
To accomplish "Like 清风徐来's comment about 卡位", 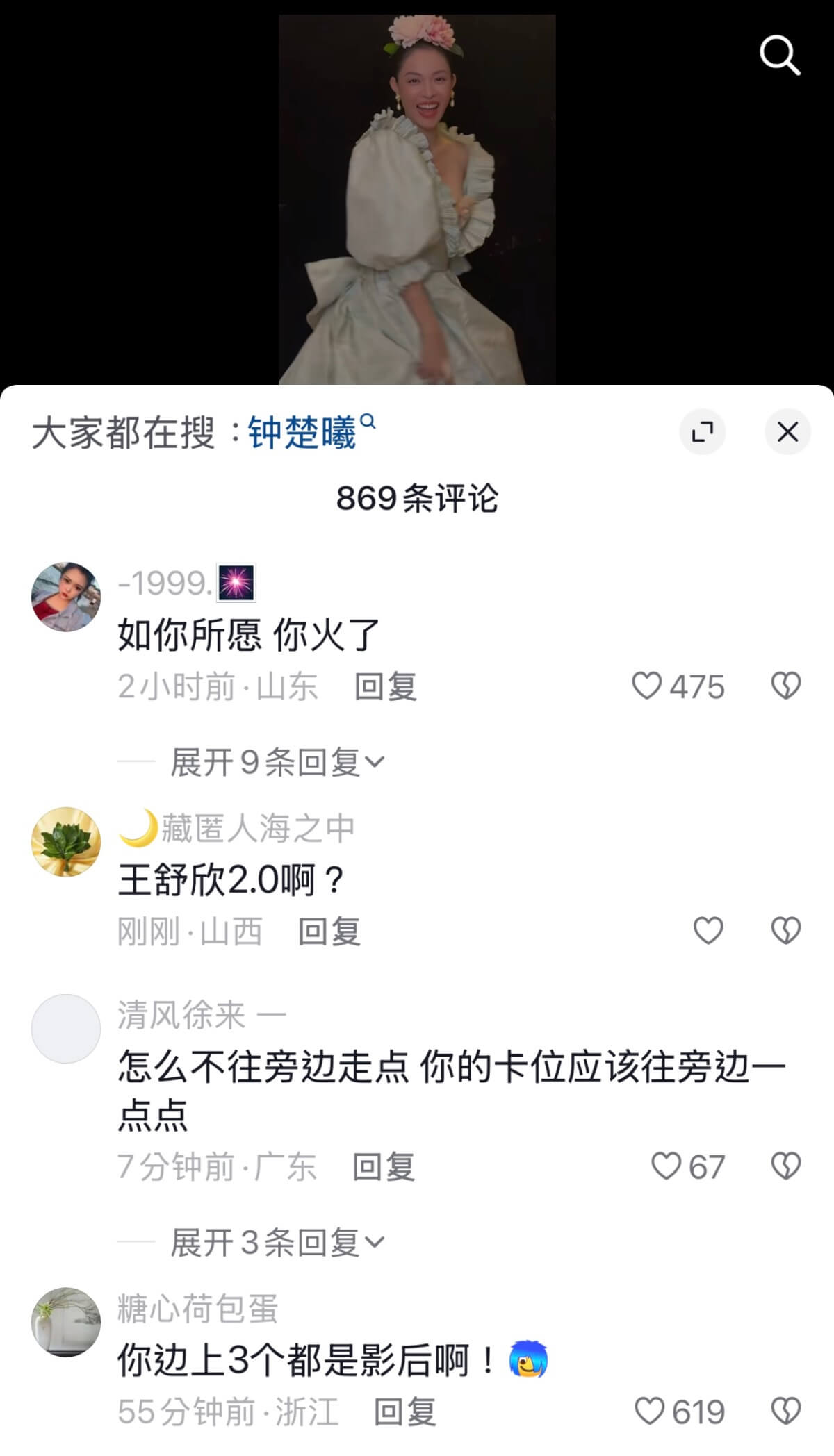I will click(x=666, y=1166).
